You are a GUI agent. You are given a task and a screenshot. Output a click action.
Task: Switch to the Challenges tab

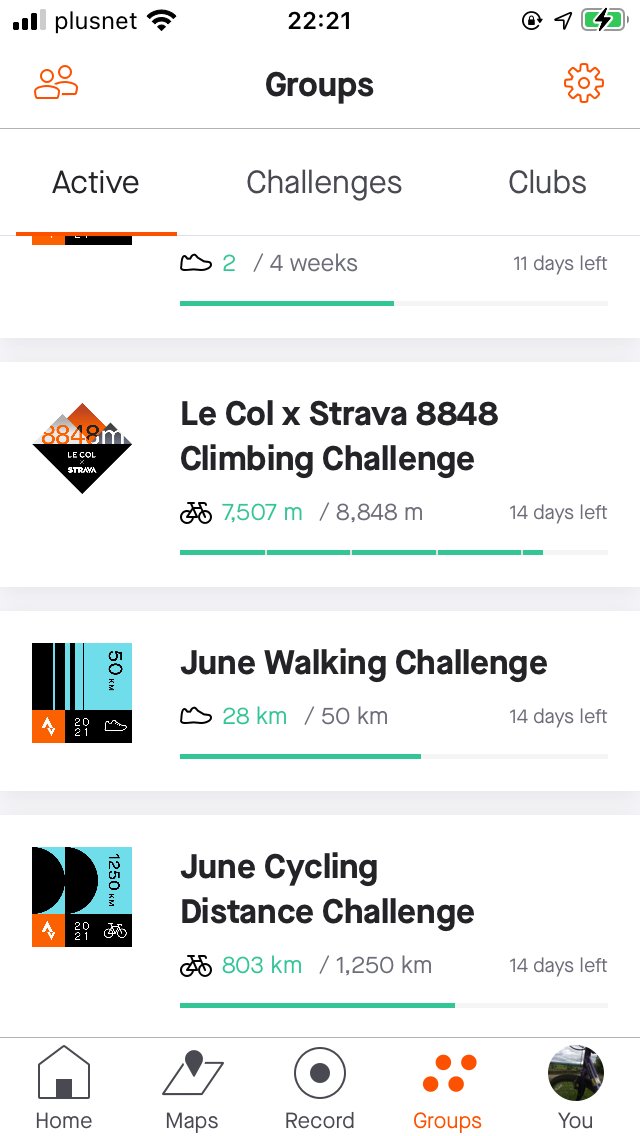click(x=324, y=183)
